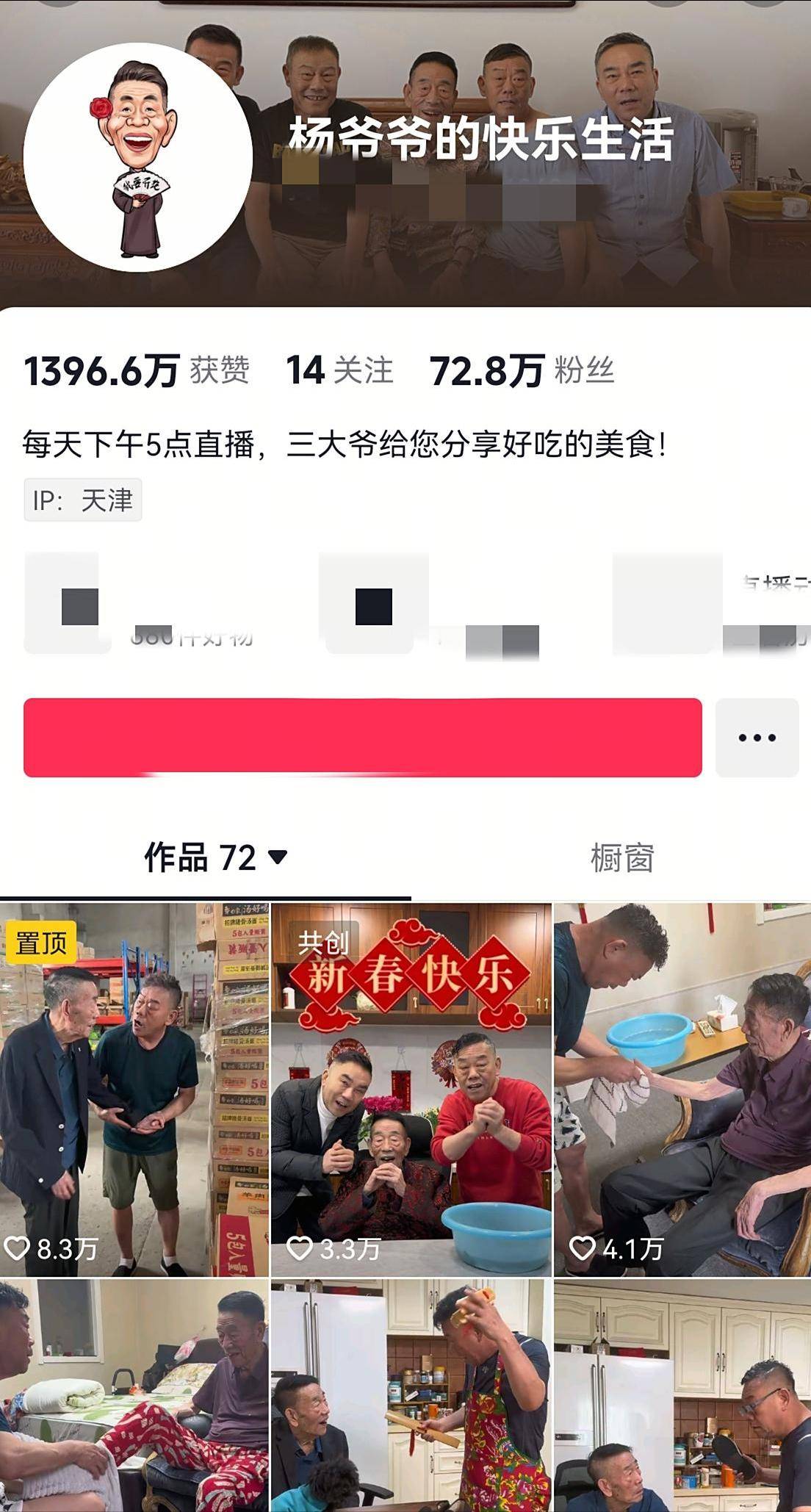811x1512 pixels.
Task: Open the video with 4.1万 likes
Action: (x=682, y=1090)
